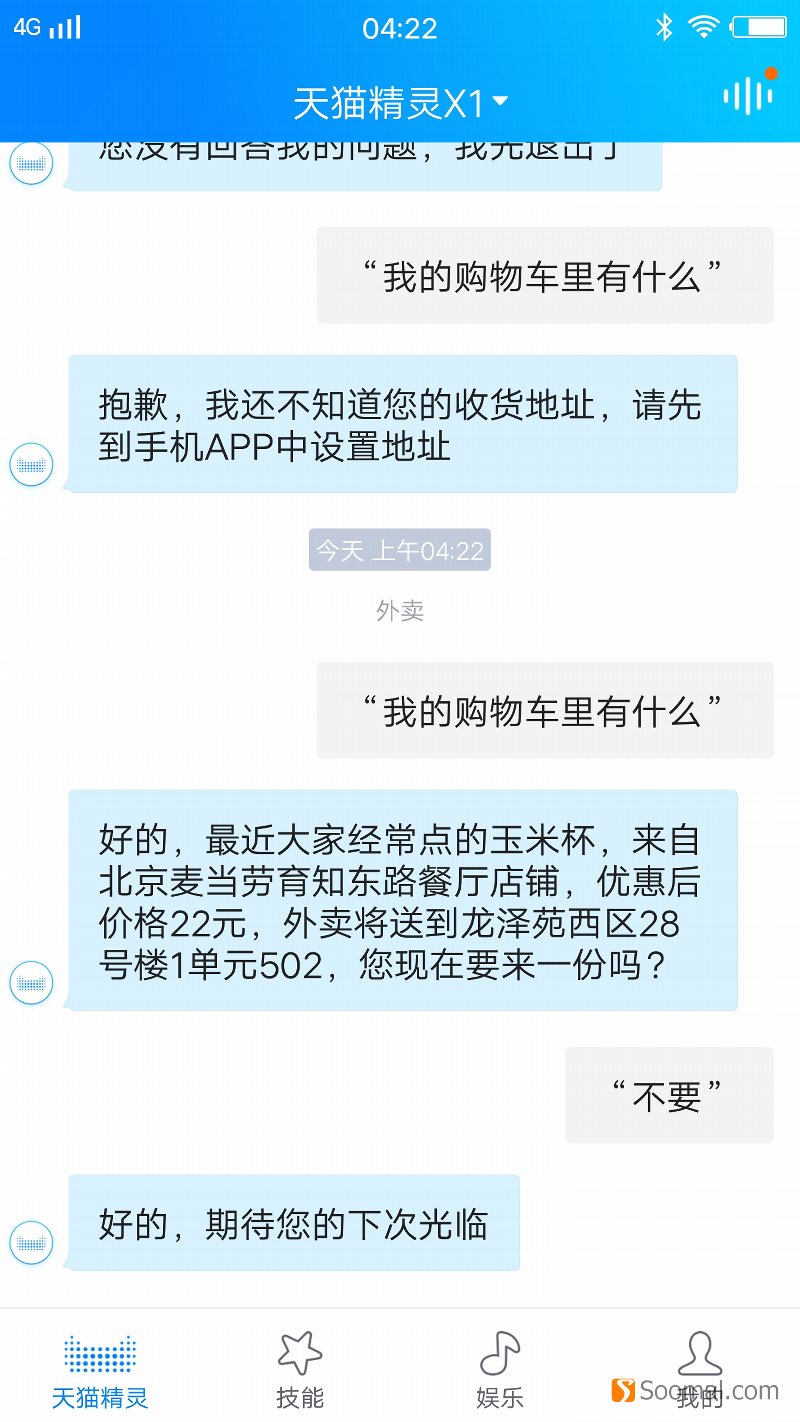Tap the 我的购物车里有什么 query bubble
Image resolution: width=800 pixels, height=1422 pixels.
coord(545,710)
